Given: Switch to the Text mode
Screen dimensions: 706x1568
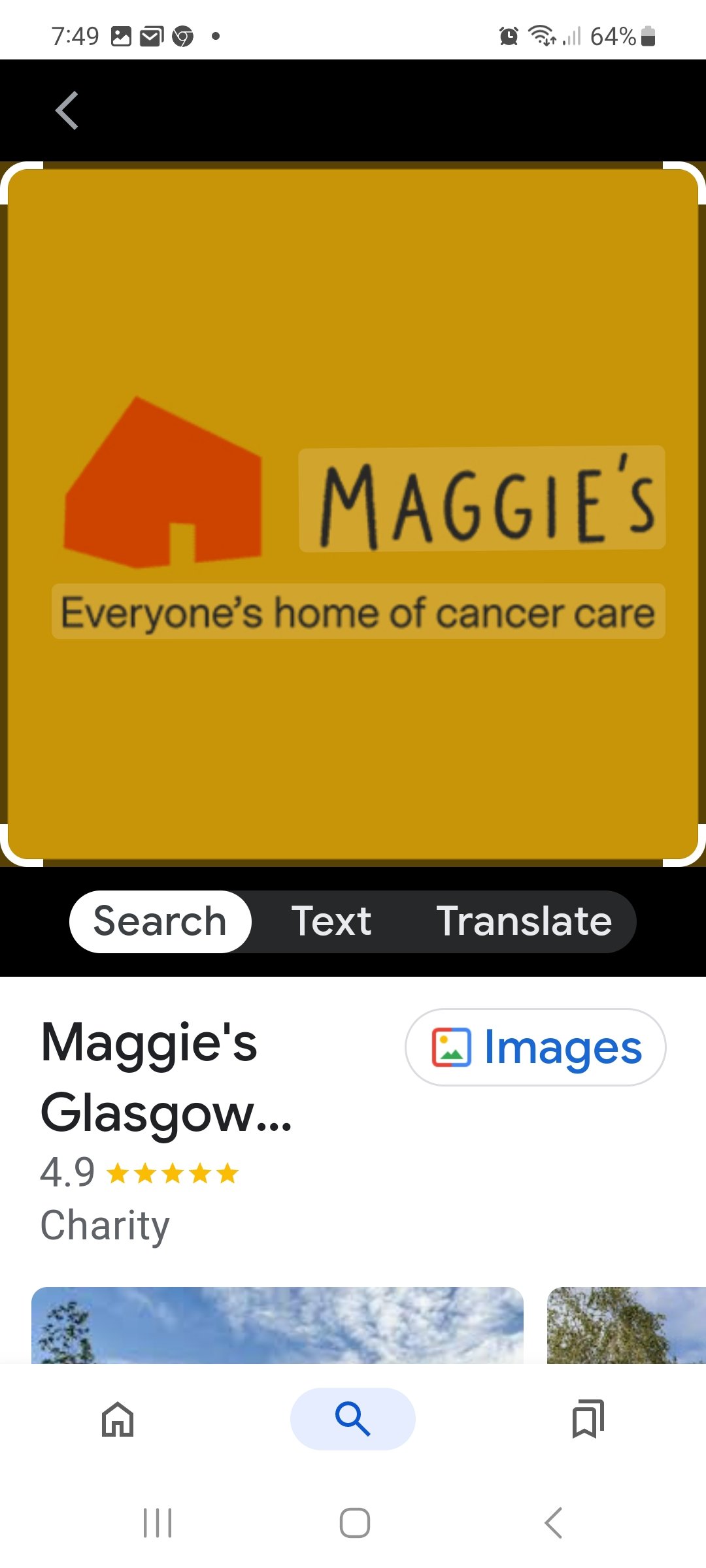Looking at the screenshot, I should pyautogui.click(x=331, y=921).
